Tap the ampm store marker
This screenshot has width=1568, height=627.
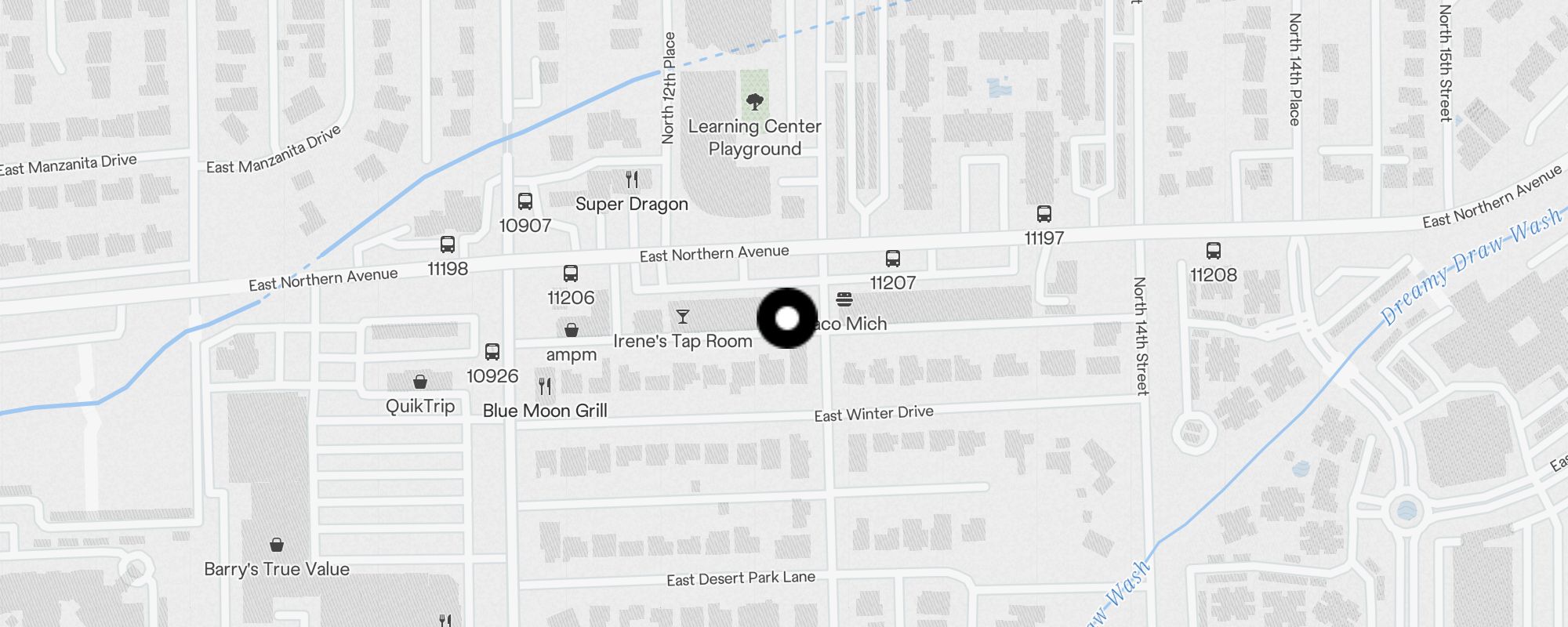coord(572,330)
